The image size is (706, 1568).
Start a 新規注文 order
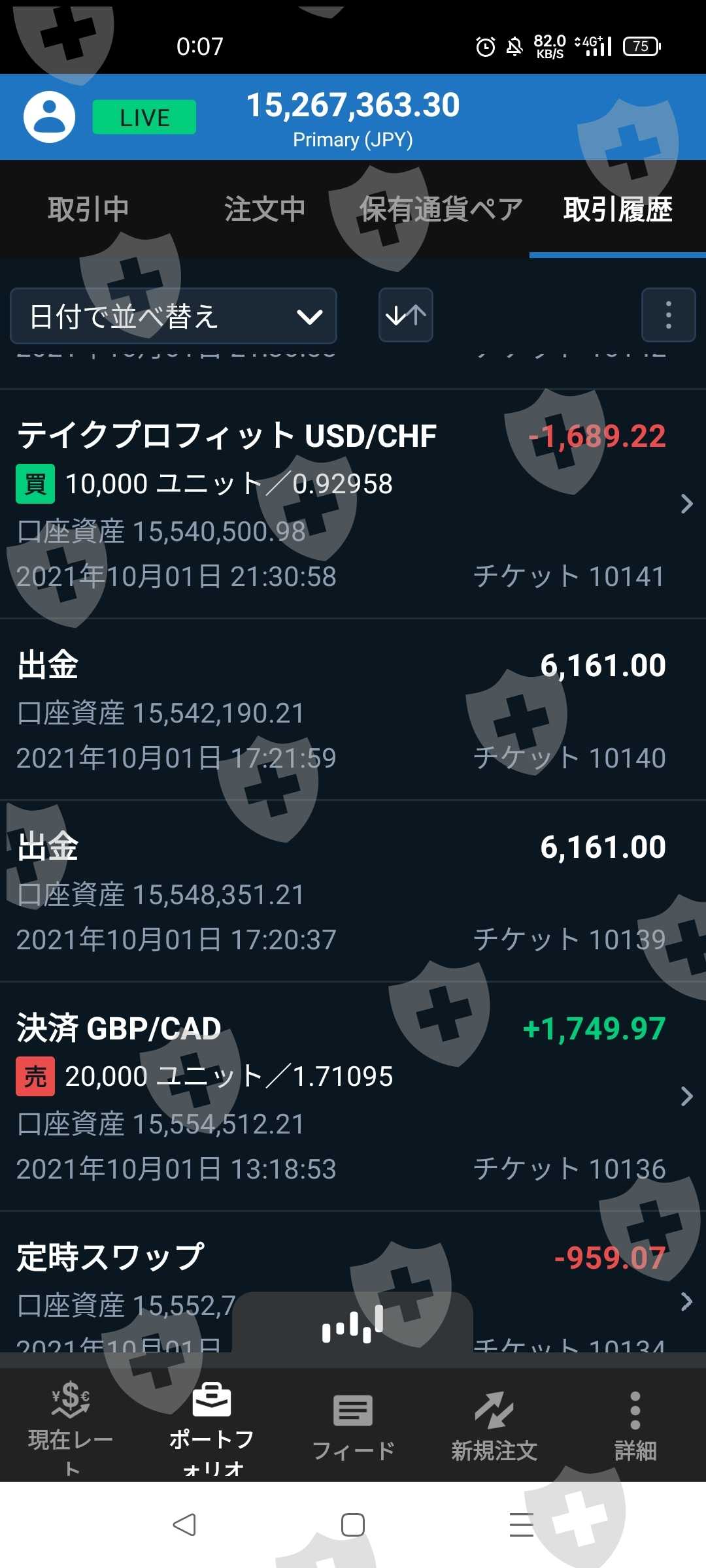tap(494, 1424)
